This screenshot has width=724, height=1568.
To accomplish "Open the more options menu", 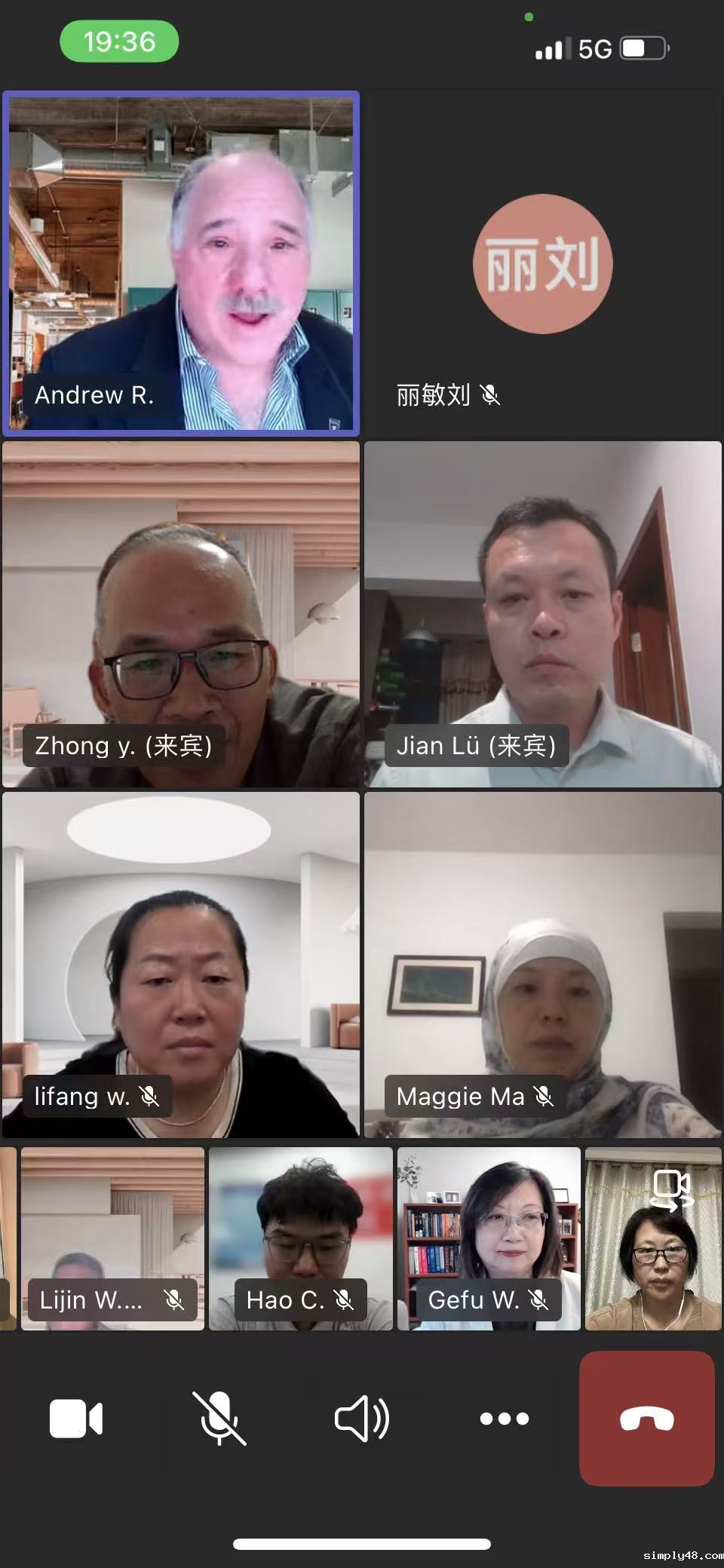I will click(x=505, y=1419).
